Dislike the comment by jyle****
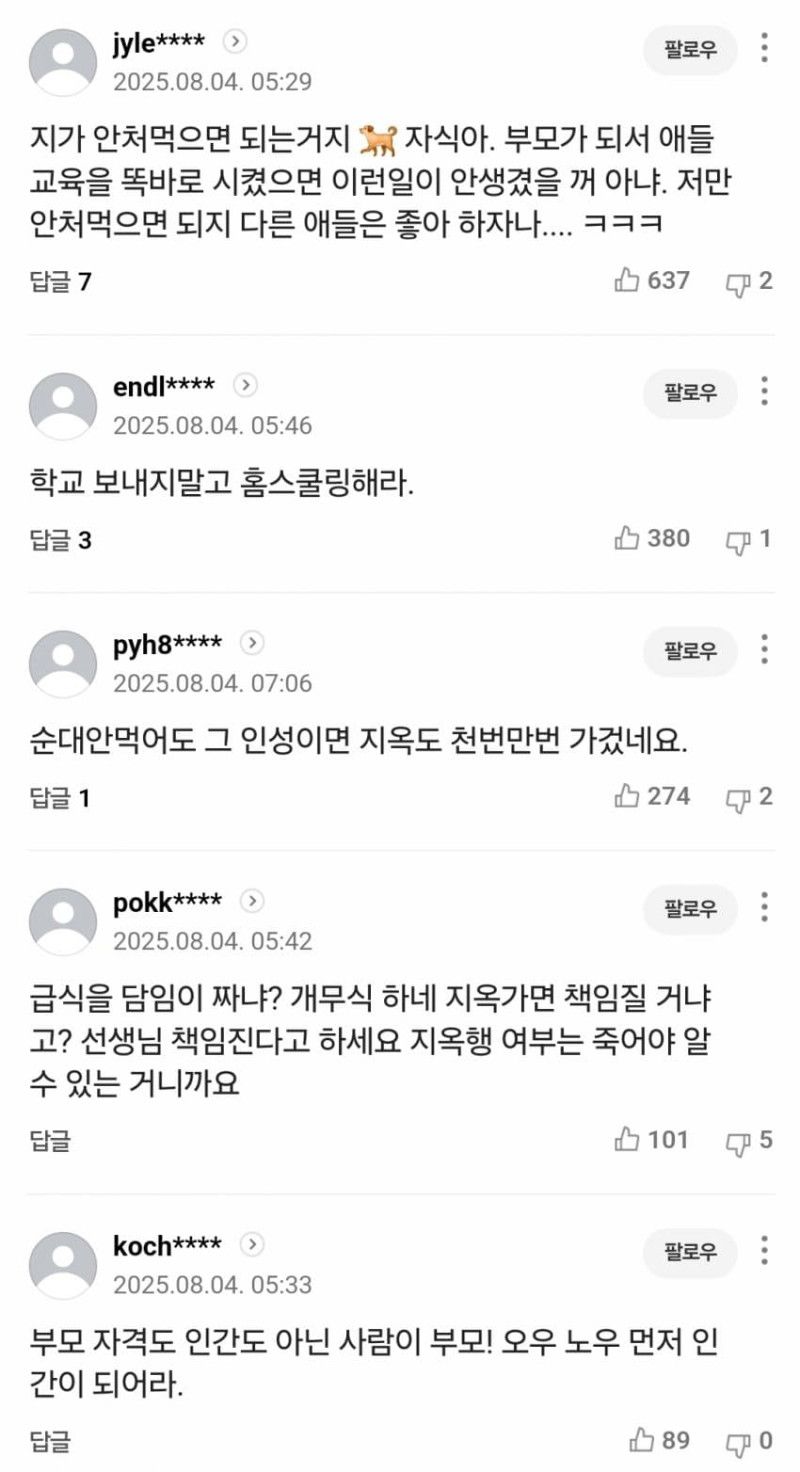This screenshot has height=1472, width=800. pyautogui.click(x=737, y=282)
